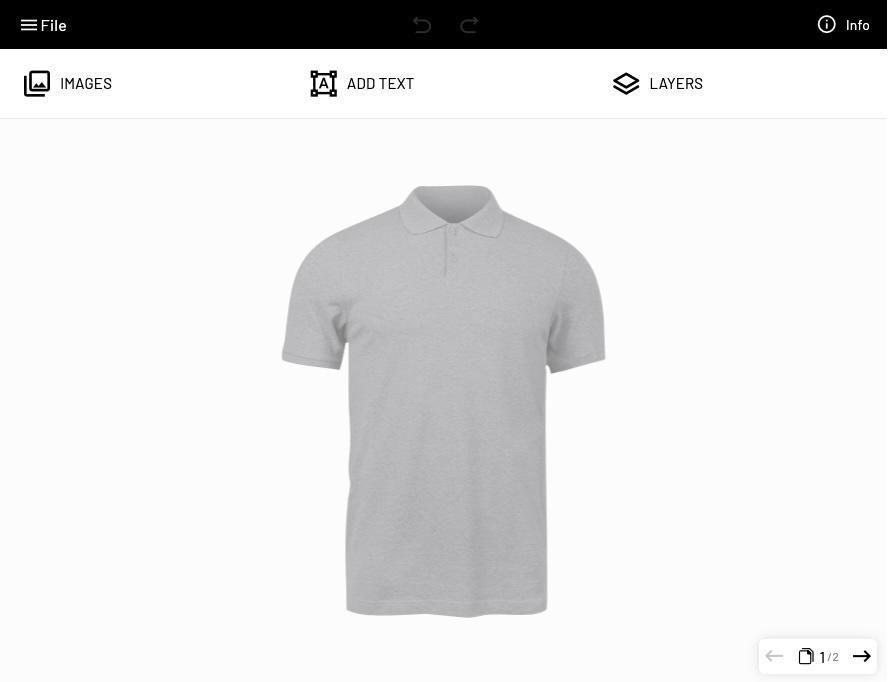The height and width of the screenshot is (682, 888).
Task: Undo the last action
Action: tap(422, 25)
